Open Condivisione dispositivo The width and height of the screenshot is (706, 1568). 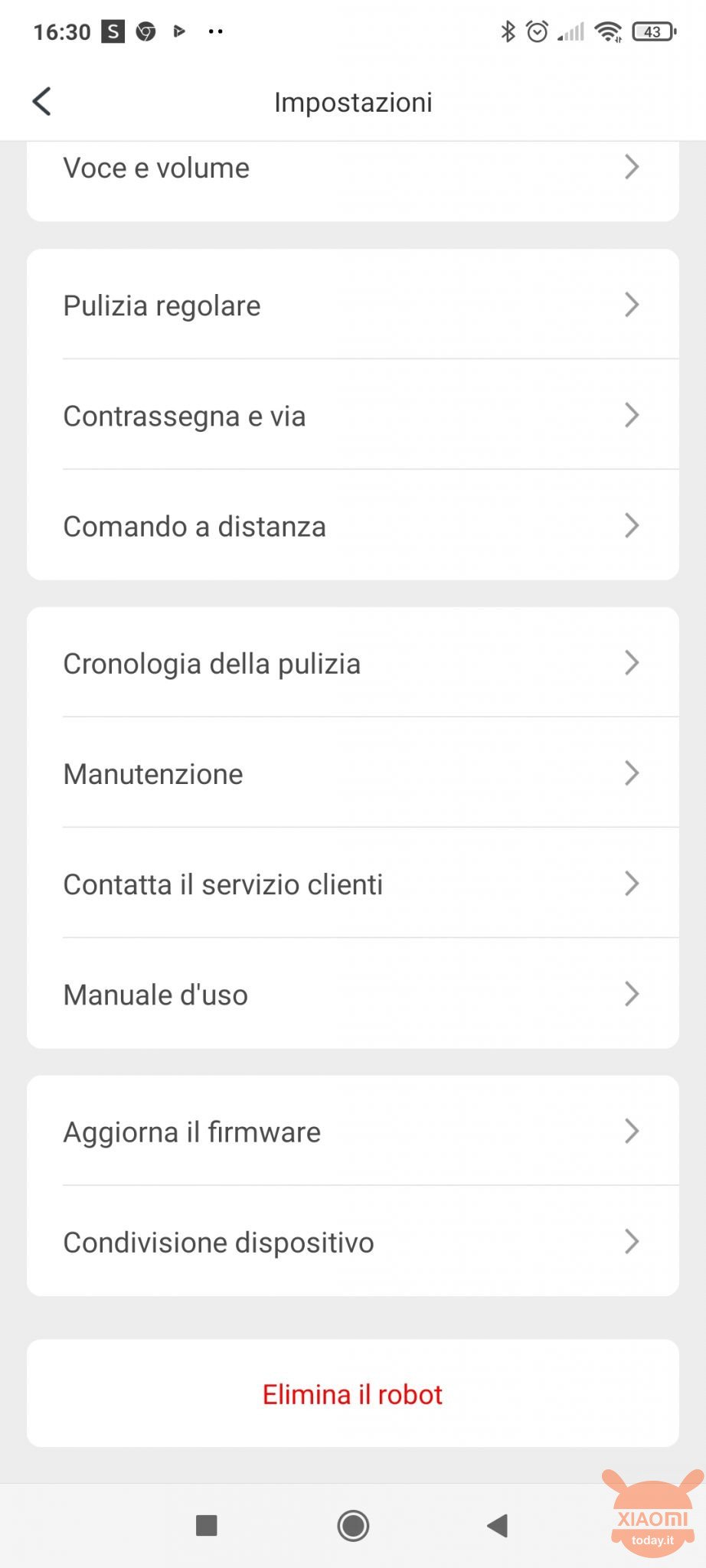tap(353, 1241)
